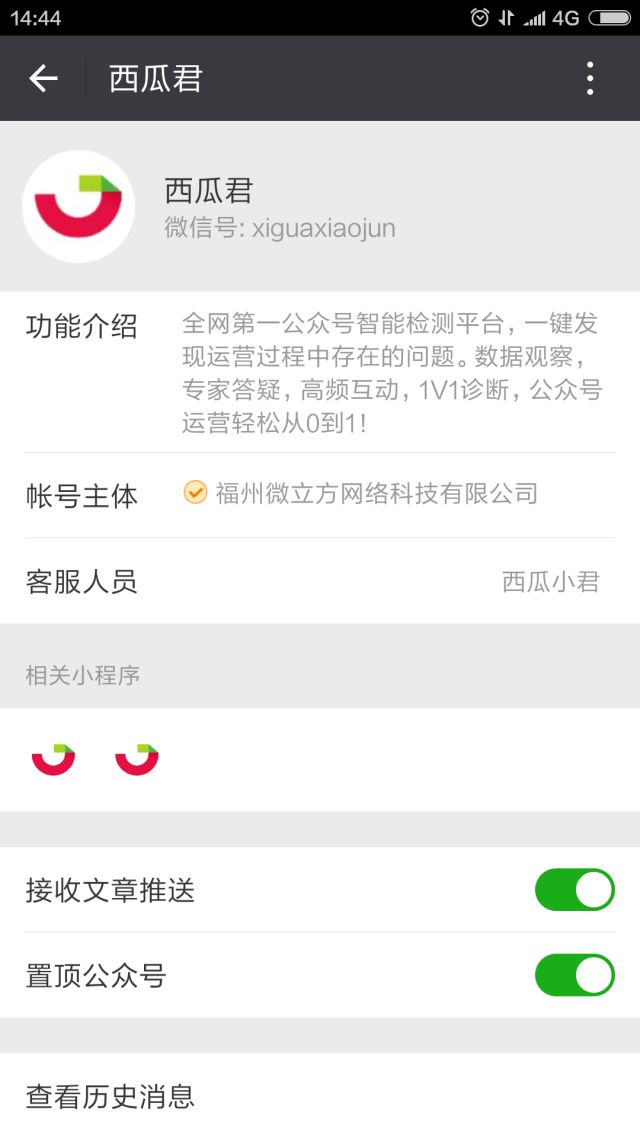Viewport: 640px width, 1138px height.
Task: Open 客服人员 西瓜小君 row
Action: coord(320,582)
